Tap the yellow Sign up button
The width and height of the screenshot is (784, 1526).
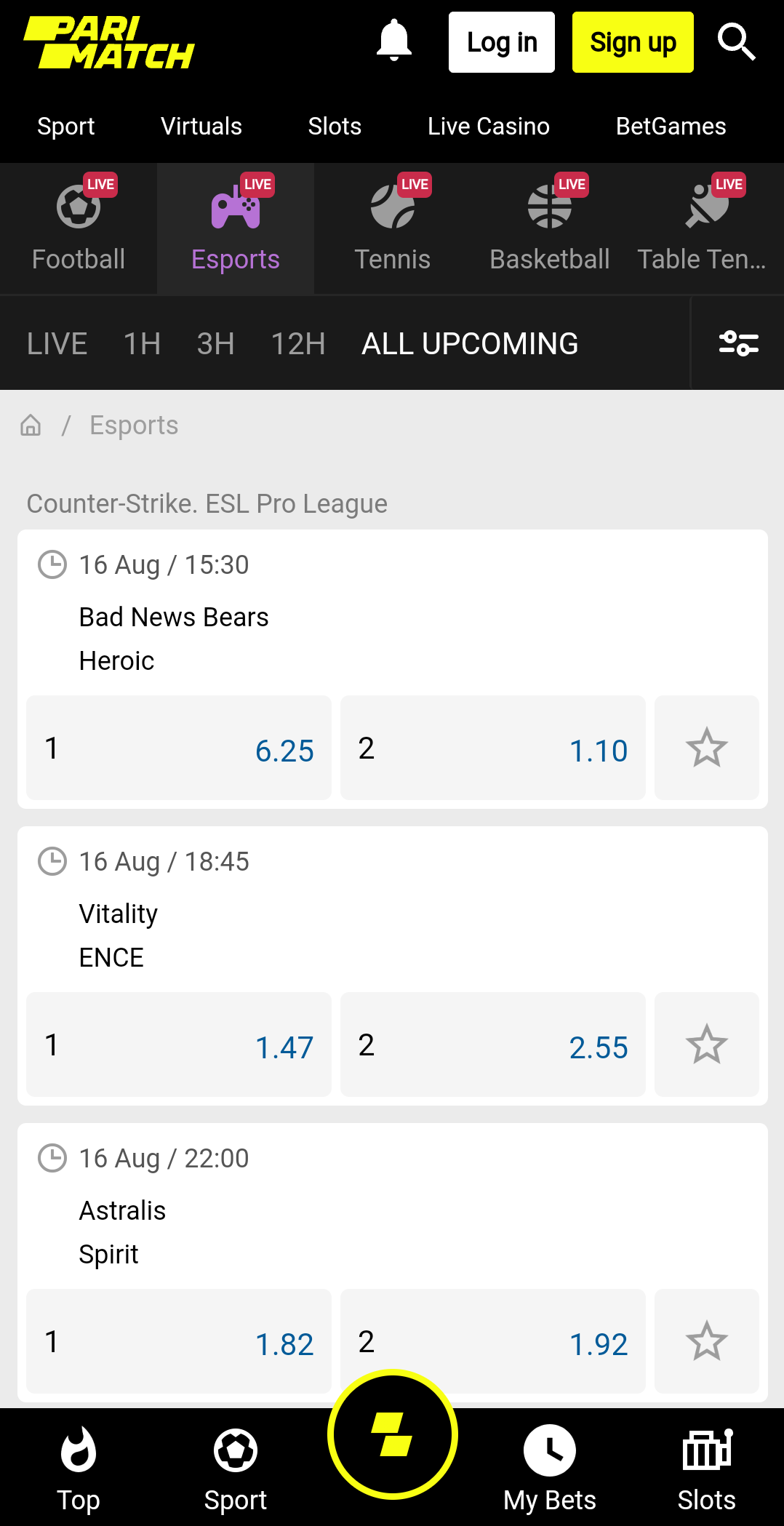coord(633,42)
